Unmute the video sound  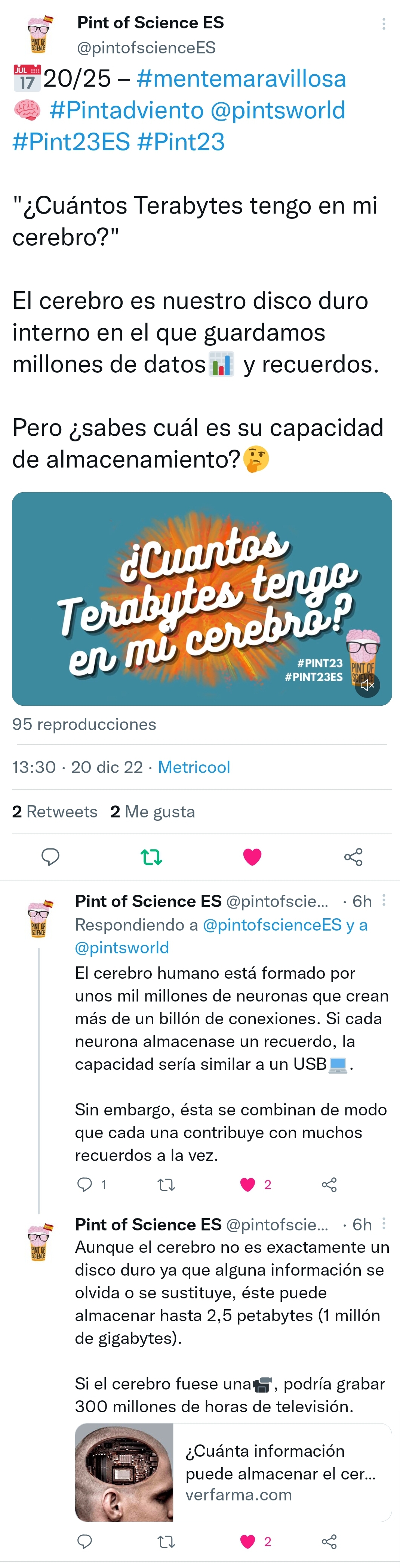pyautogui.click(x=367, y=685)
